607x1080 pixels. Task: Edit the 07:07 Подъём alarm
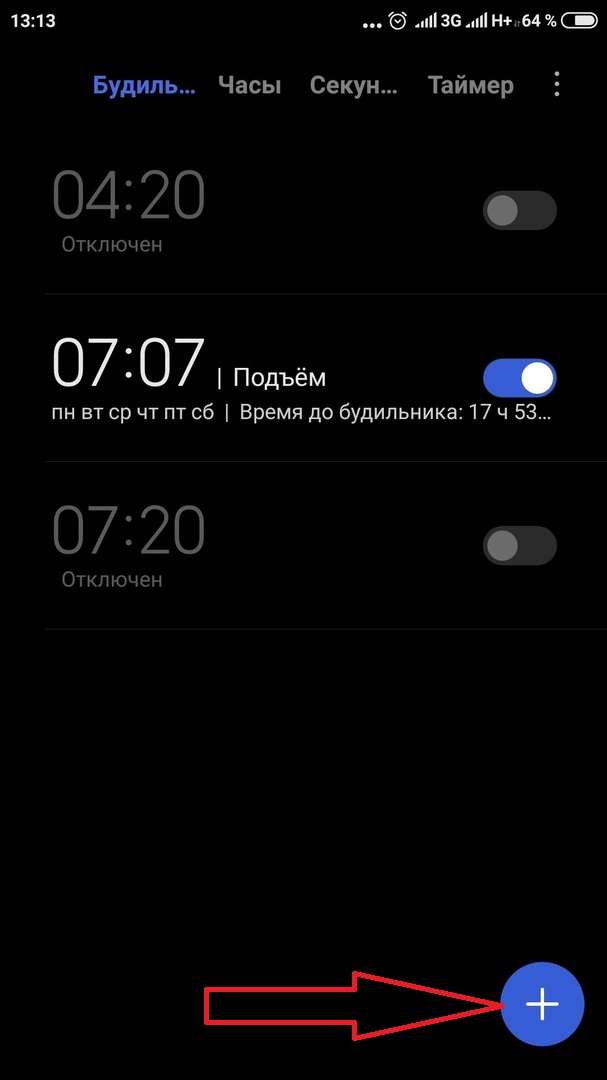click(262, 378)
